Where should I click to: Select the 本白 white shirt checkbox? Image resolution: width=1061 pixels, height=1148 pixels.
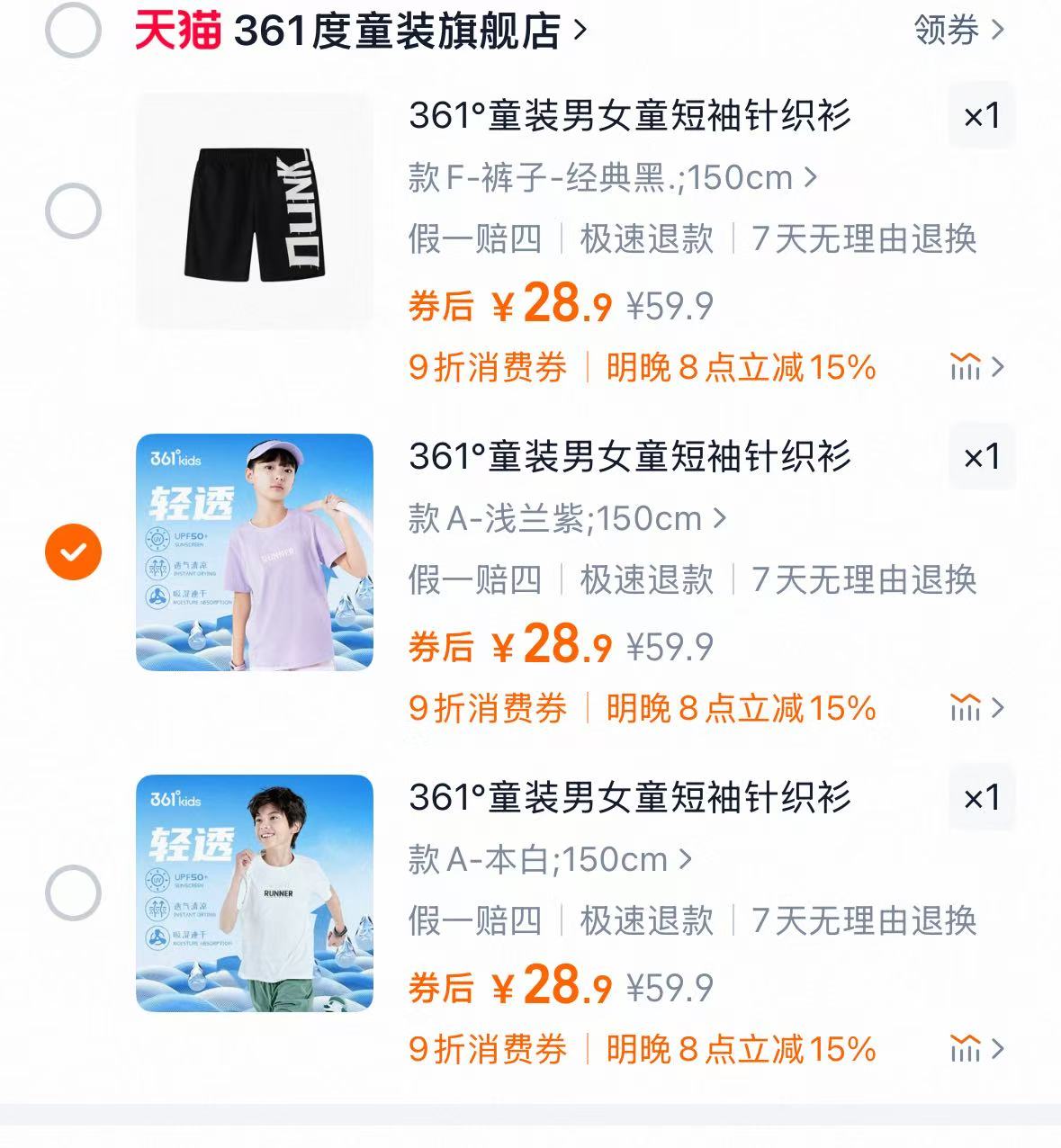coord(73,892)
